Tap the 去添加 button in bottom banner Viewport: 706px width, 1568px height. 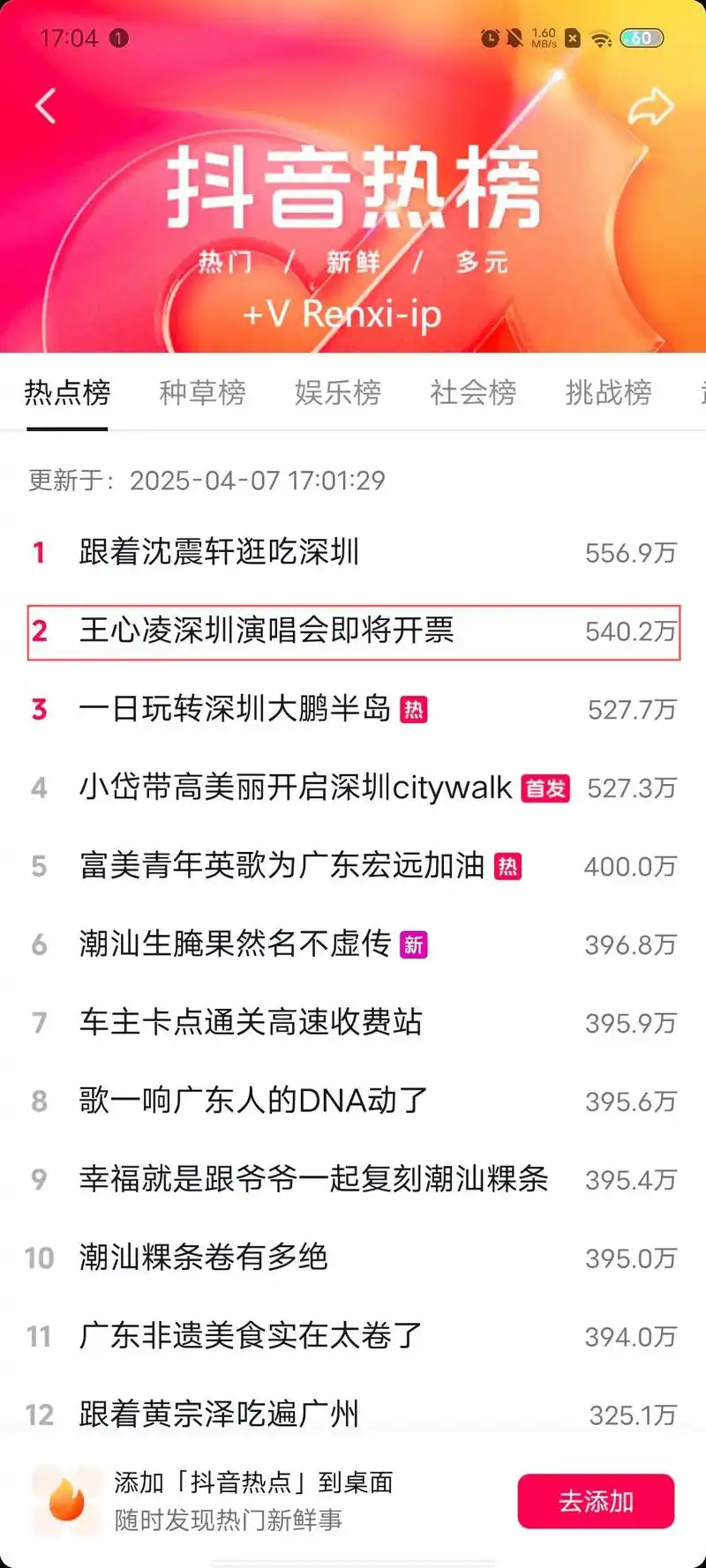point(596,1501)
